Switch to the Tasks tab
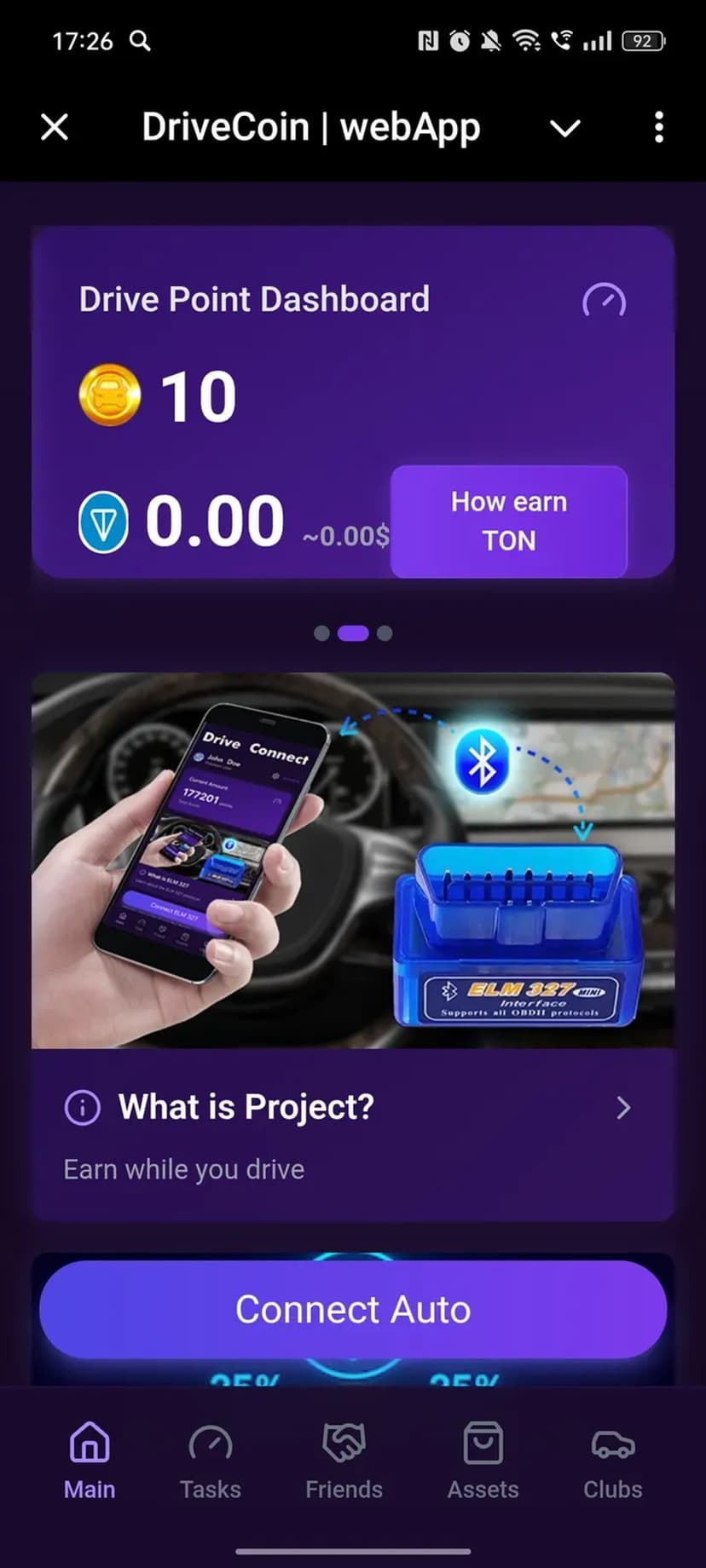Image resolution: width=706 pixels, height=1568 pixels. (x=210, y=1462)
